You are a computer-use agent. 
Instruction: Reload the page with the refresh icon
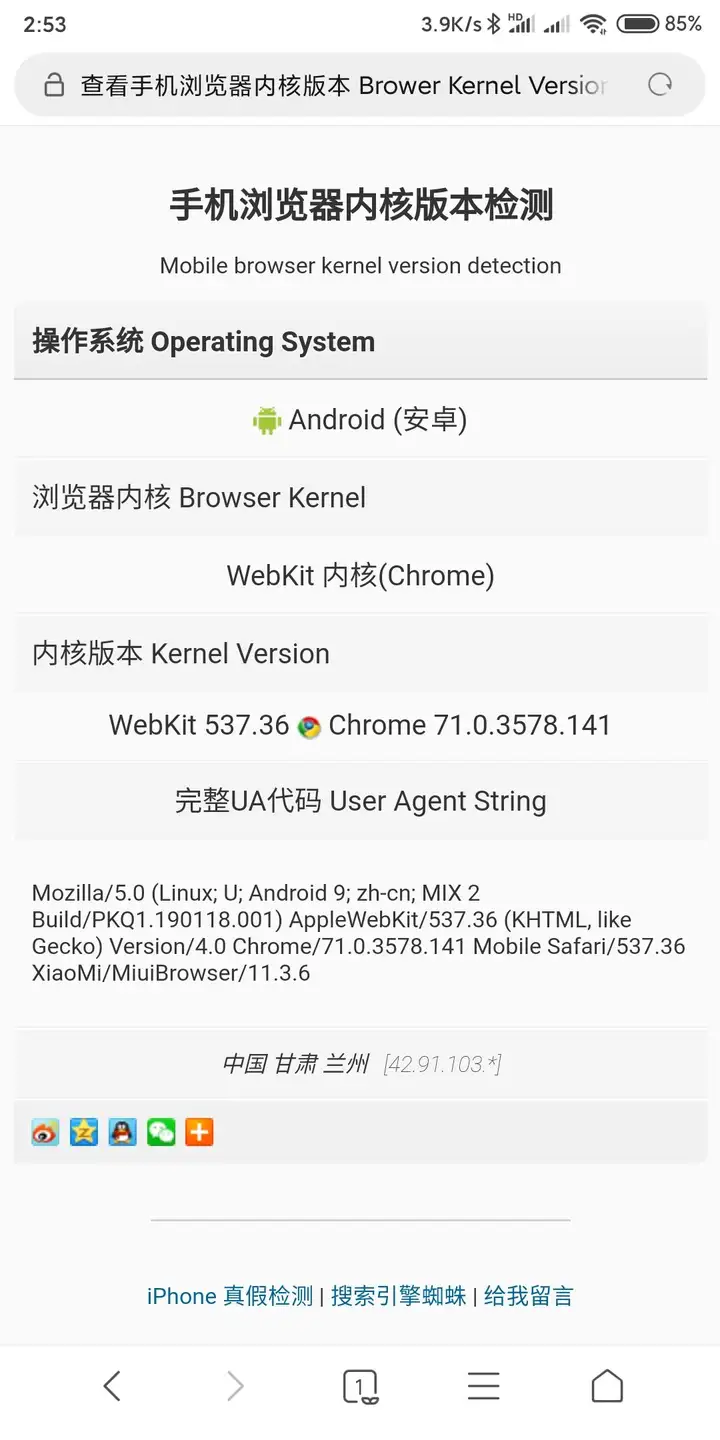coord(660,85)
